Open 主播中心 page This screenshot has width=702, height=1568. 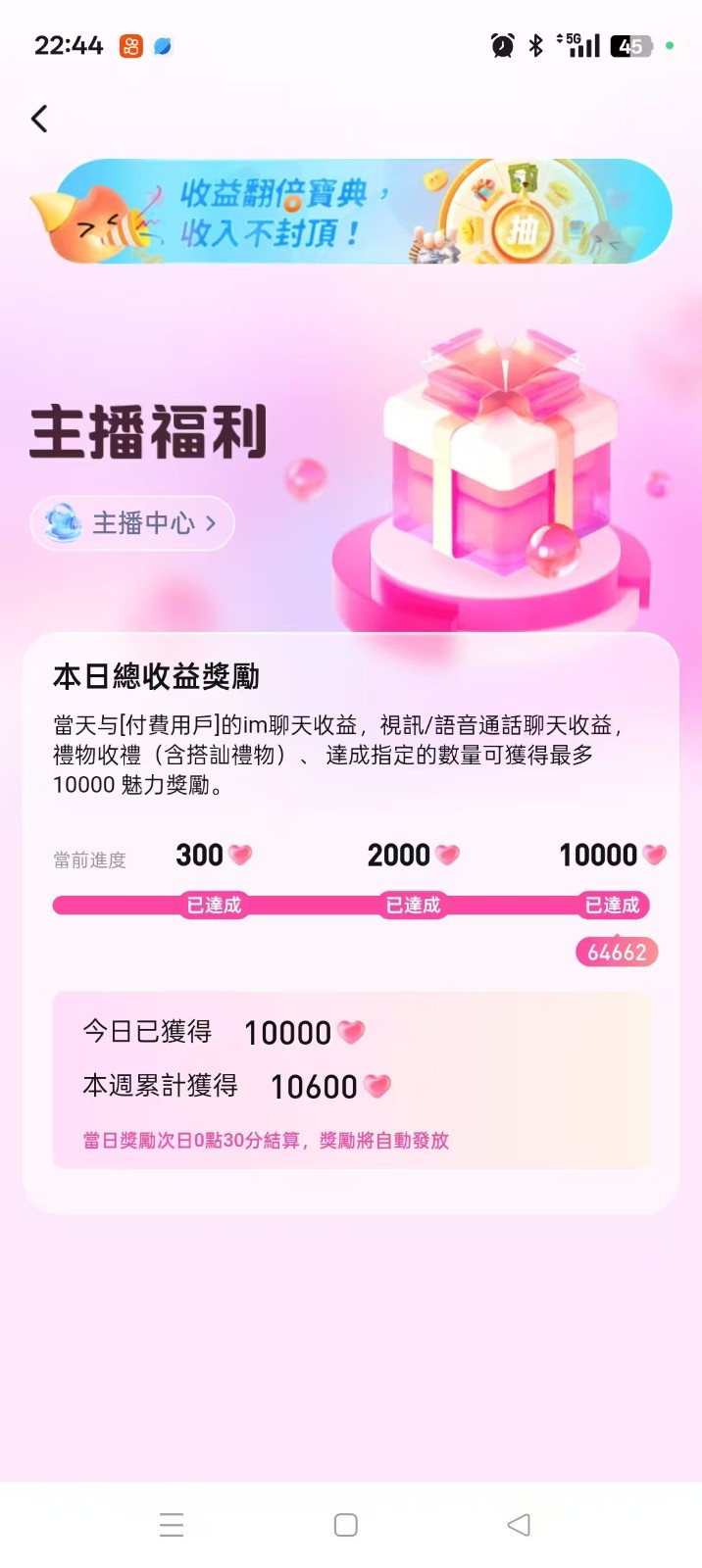[x=133, y=523]
